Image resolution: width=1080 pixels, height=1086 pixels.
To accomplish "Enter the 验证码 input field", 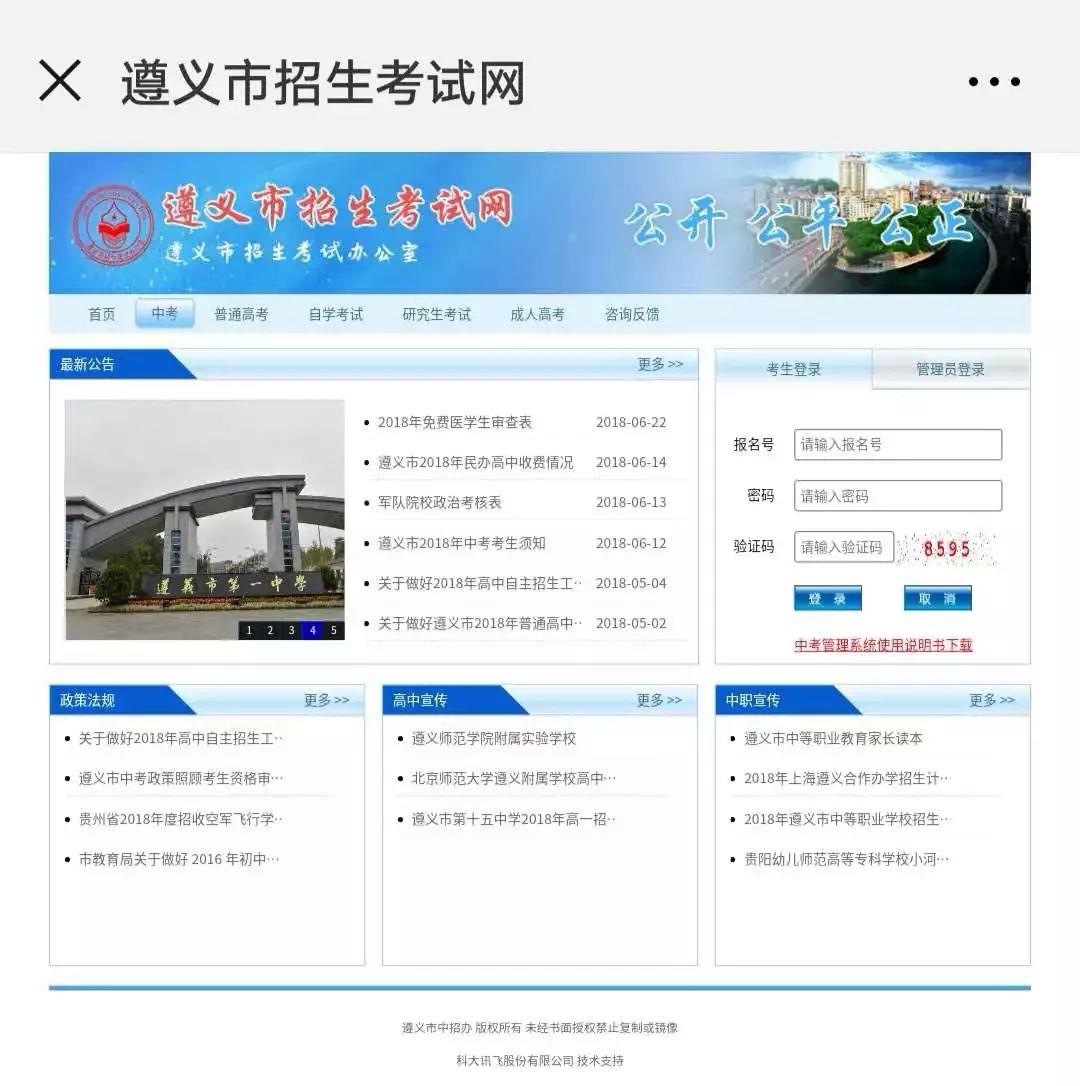I will [843, 547].
